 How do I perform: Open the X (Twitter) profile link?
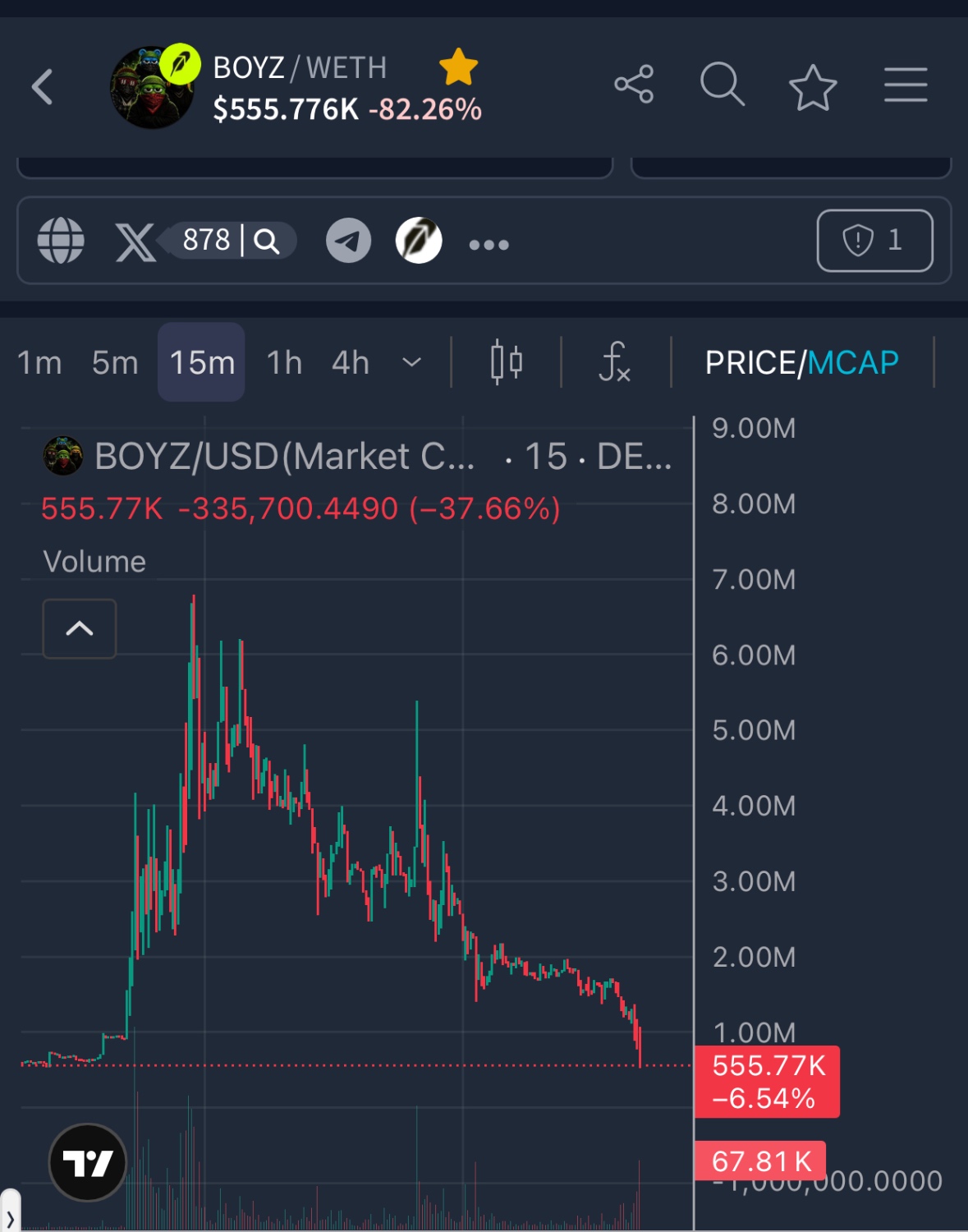pos(136,241)
